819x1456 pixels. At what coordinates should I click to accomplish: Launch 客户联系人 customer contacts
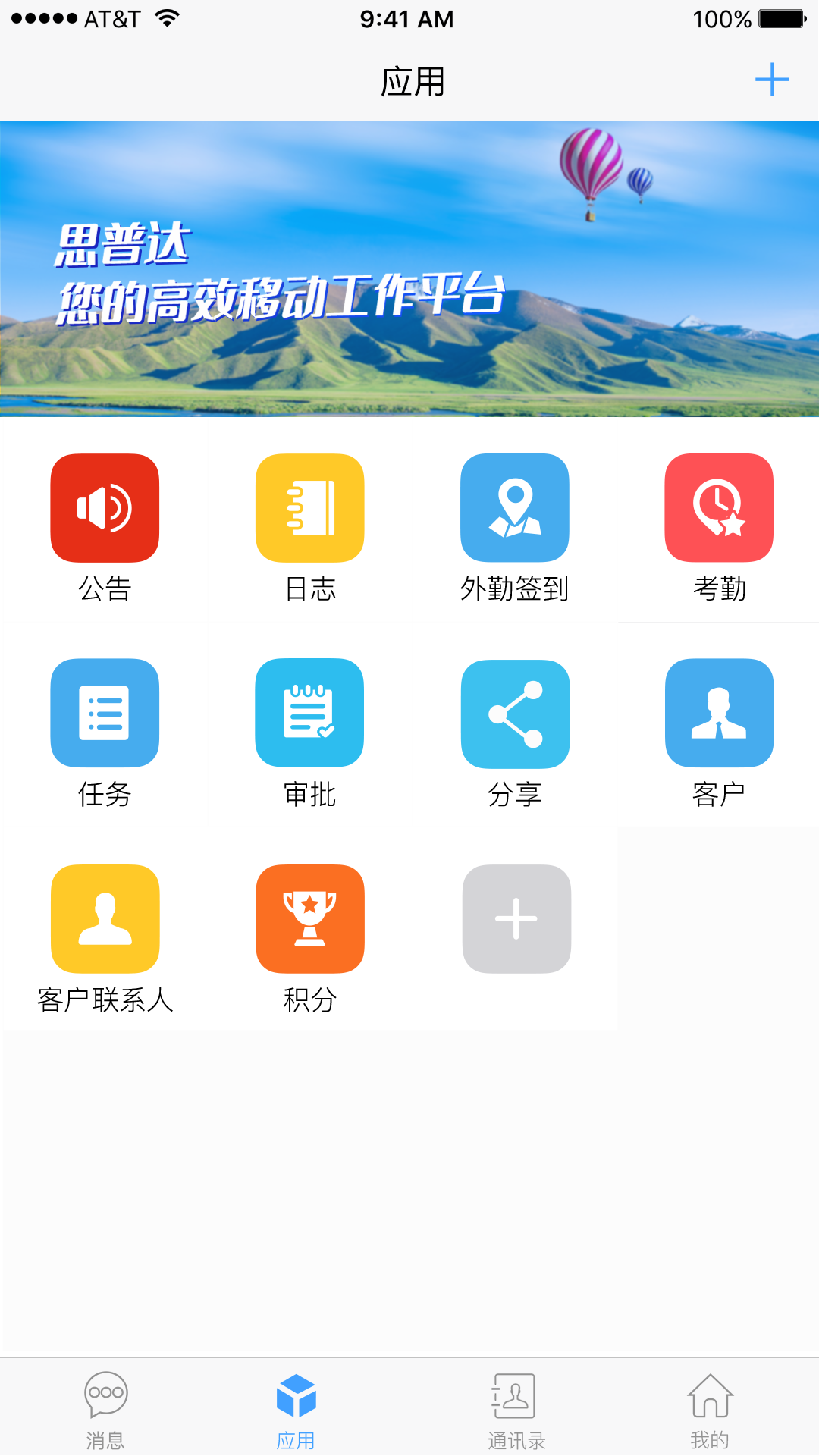click(105, 919)
